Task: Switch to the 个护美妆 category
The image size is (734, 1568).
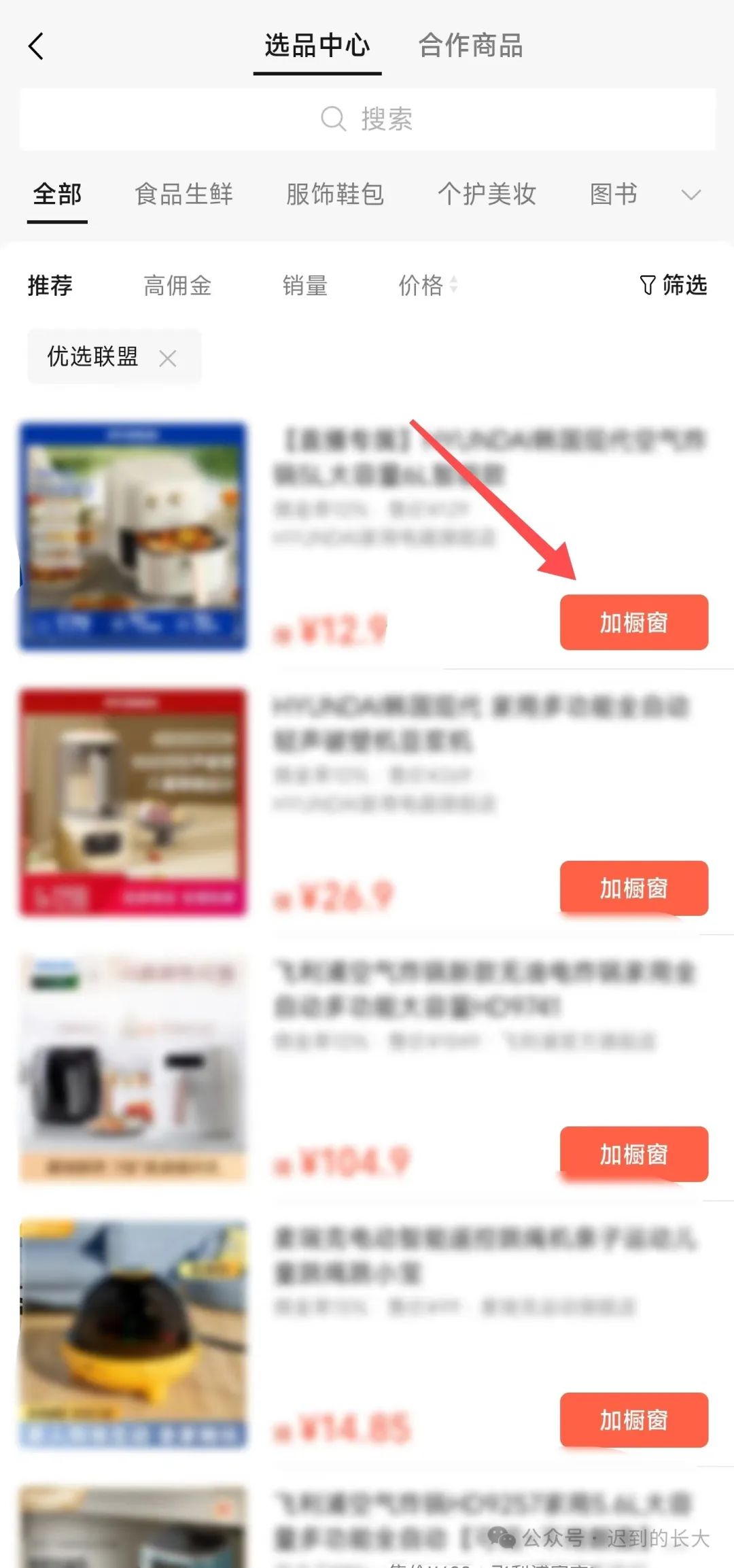Action: coord(487,194)
